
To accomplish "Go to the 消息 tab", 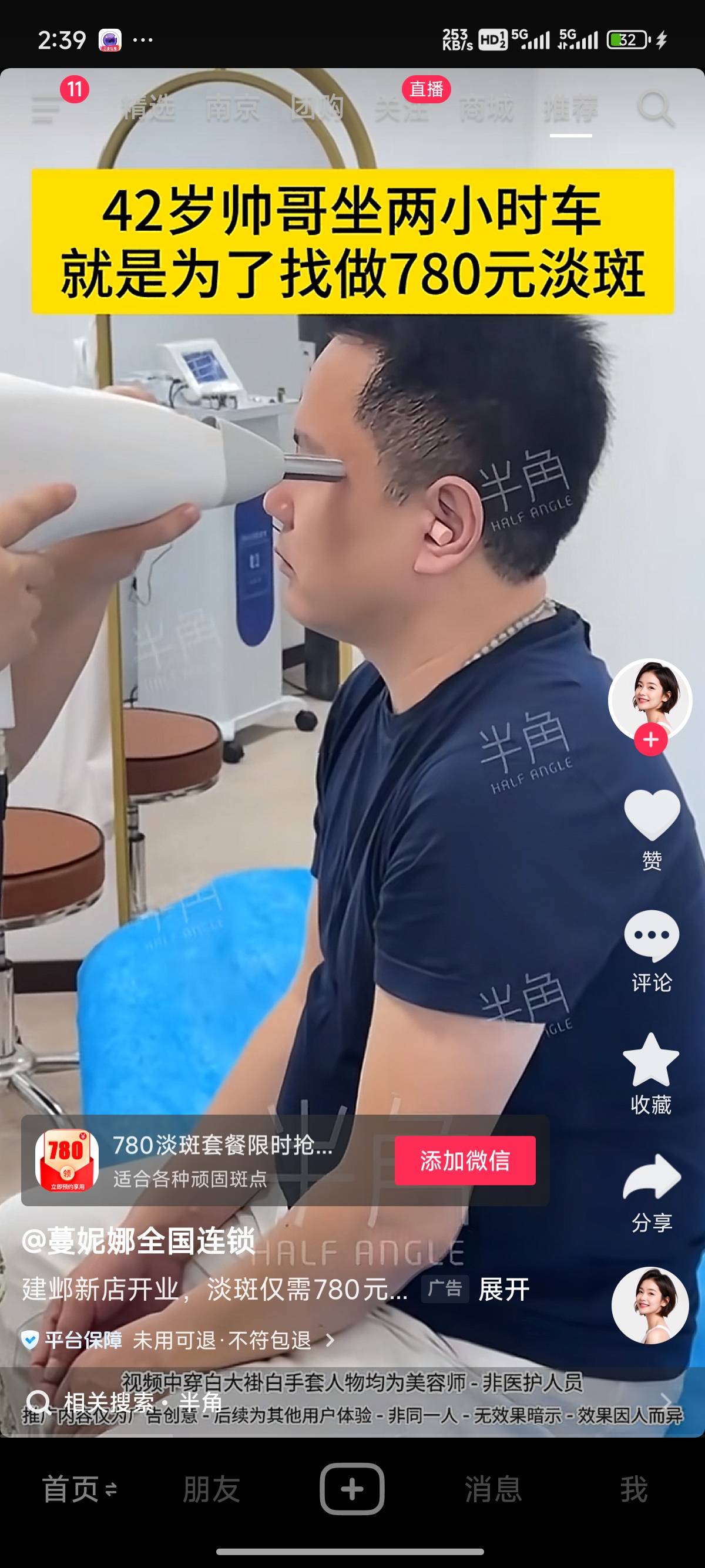I will coord(493,1489).
